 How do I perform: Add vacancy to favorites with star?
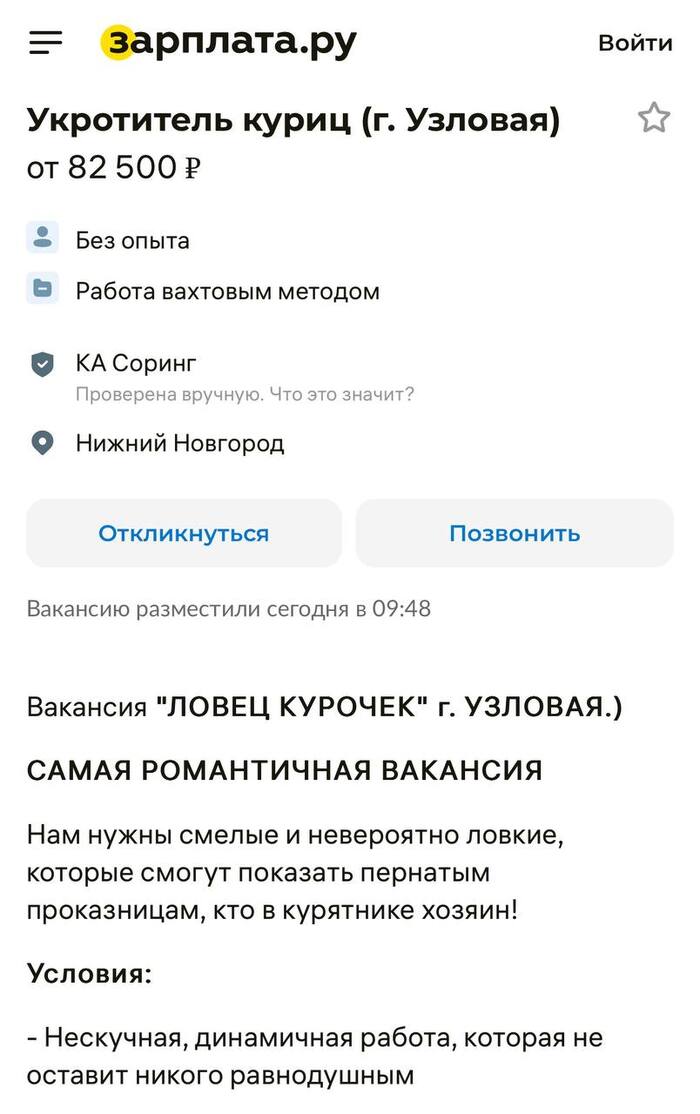(x=653, y=118)
